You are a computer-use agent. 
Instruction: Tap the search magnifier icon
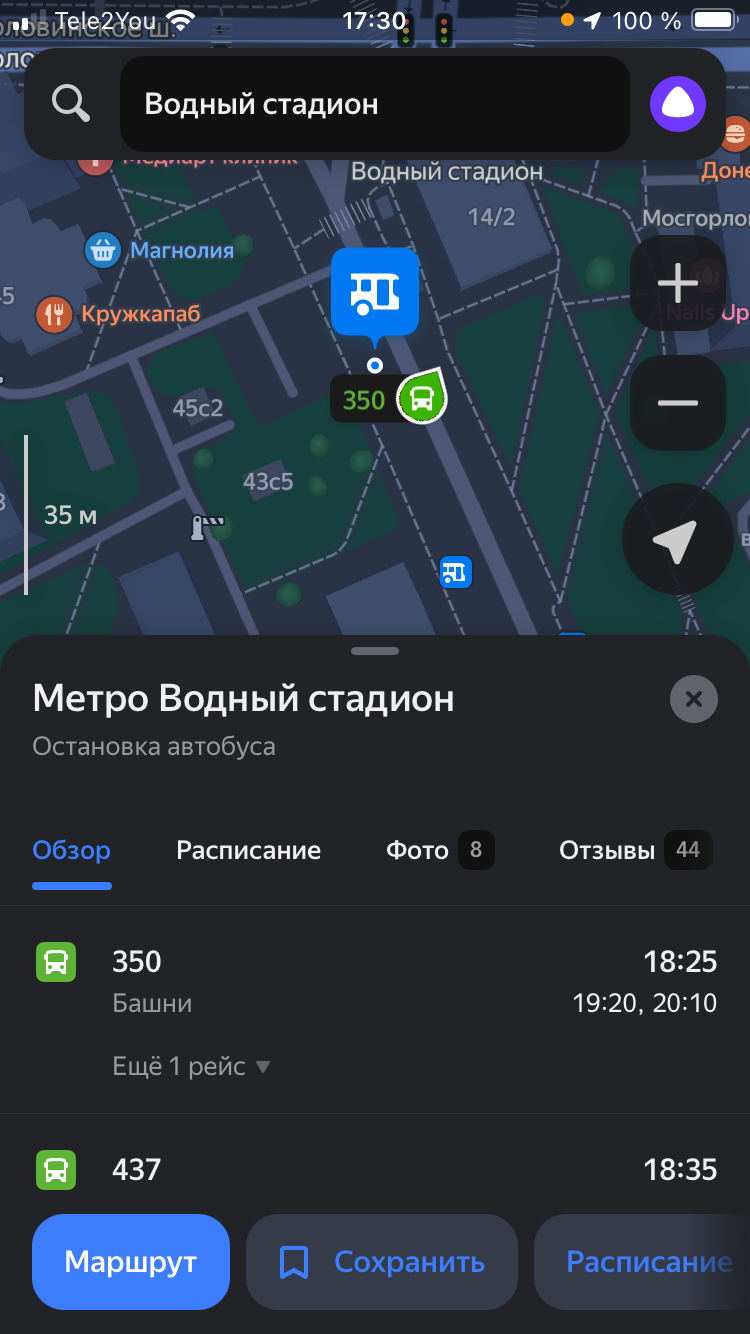click(x=71, y=103)
